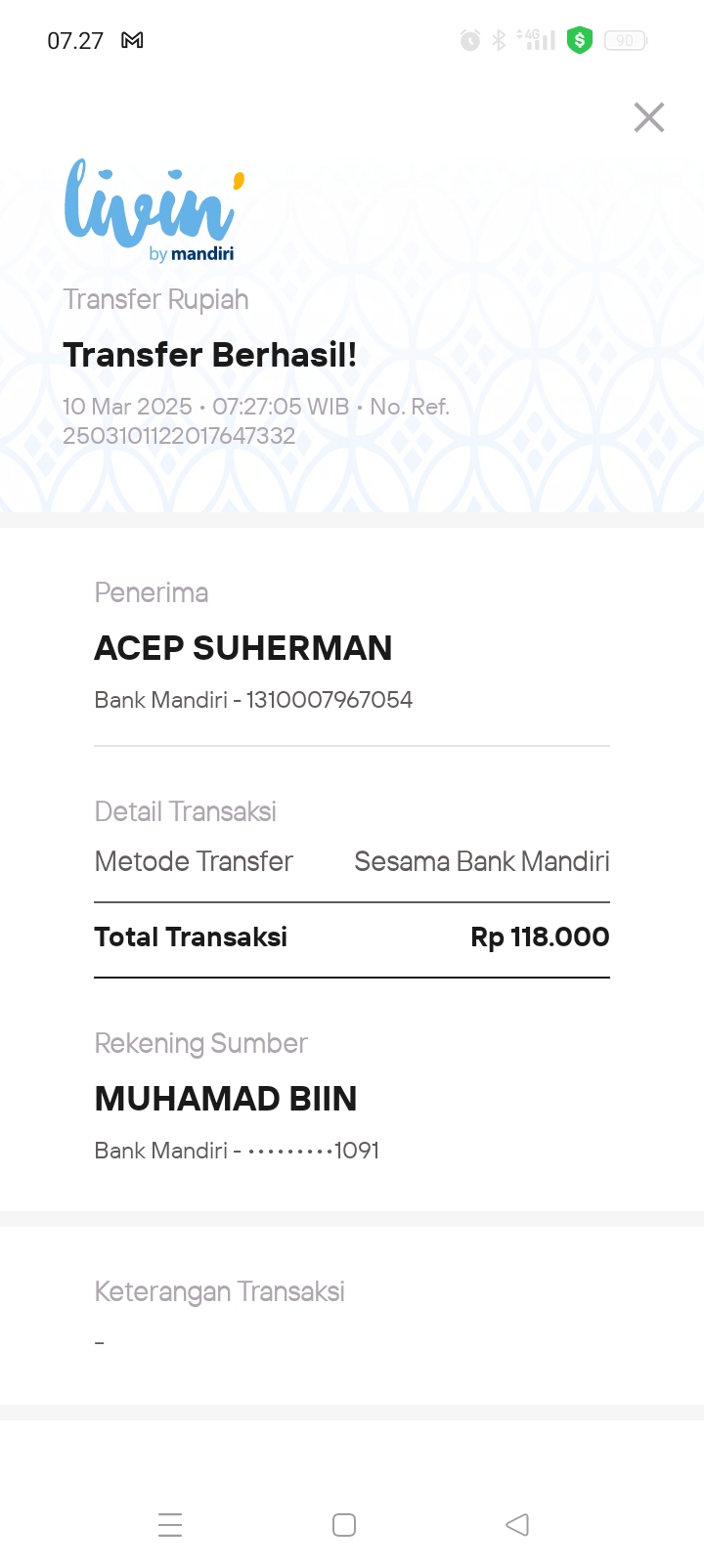The width and height of the screenshot is (704, 1568).
Task: Close the transfer receipt
Action: point(649,117)
